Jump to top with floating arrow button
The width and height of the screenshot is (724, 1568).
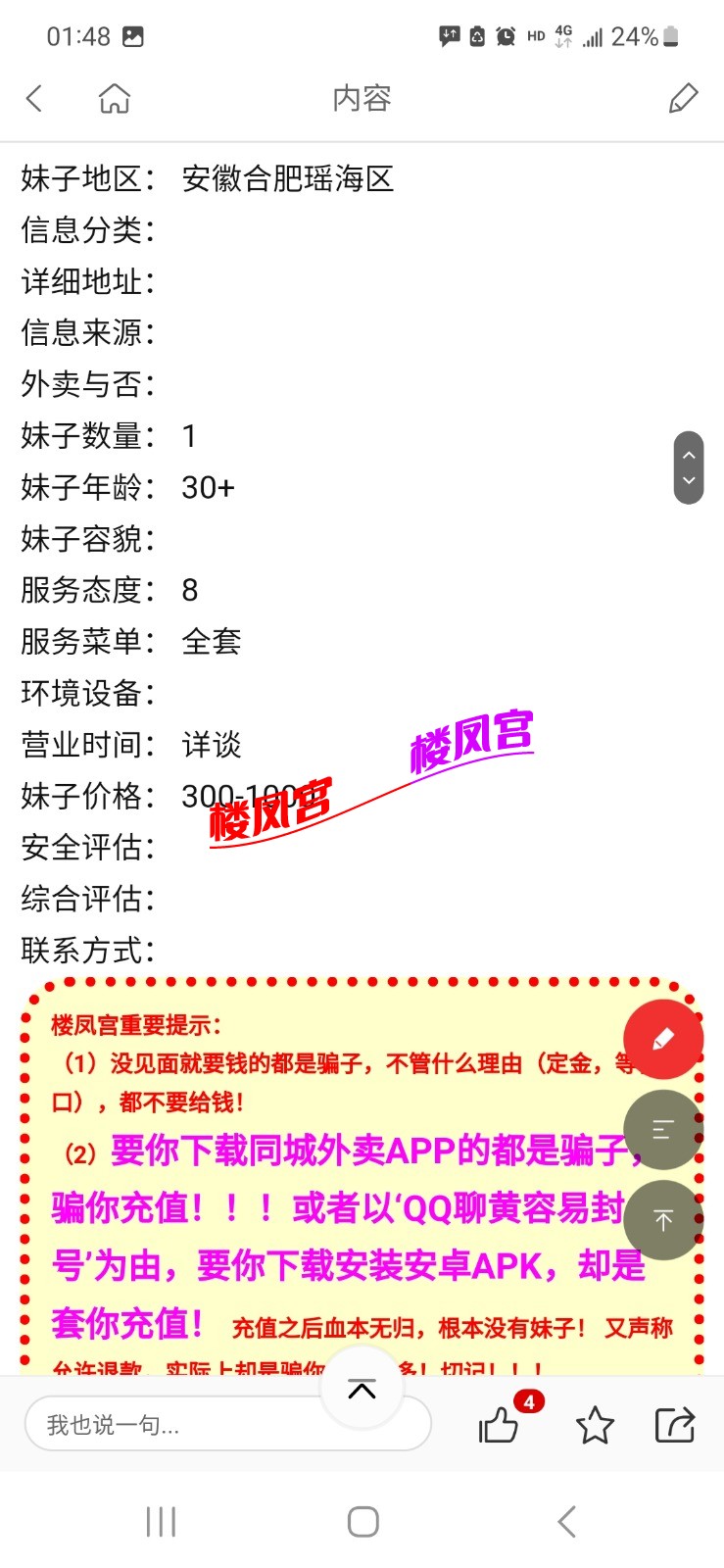coord(663,1219)
